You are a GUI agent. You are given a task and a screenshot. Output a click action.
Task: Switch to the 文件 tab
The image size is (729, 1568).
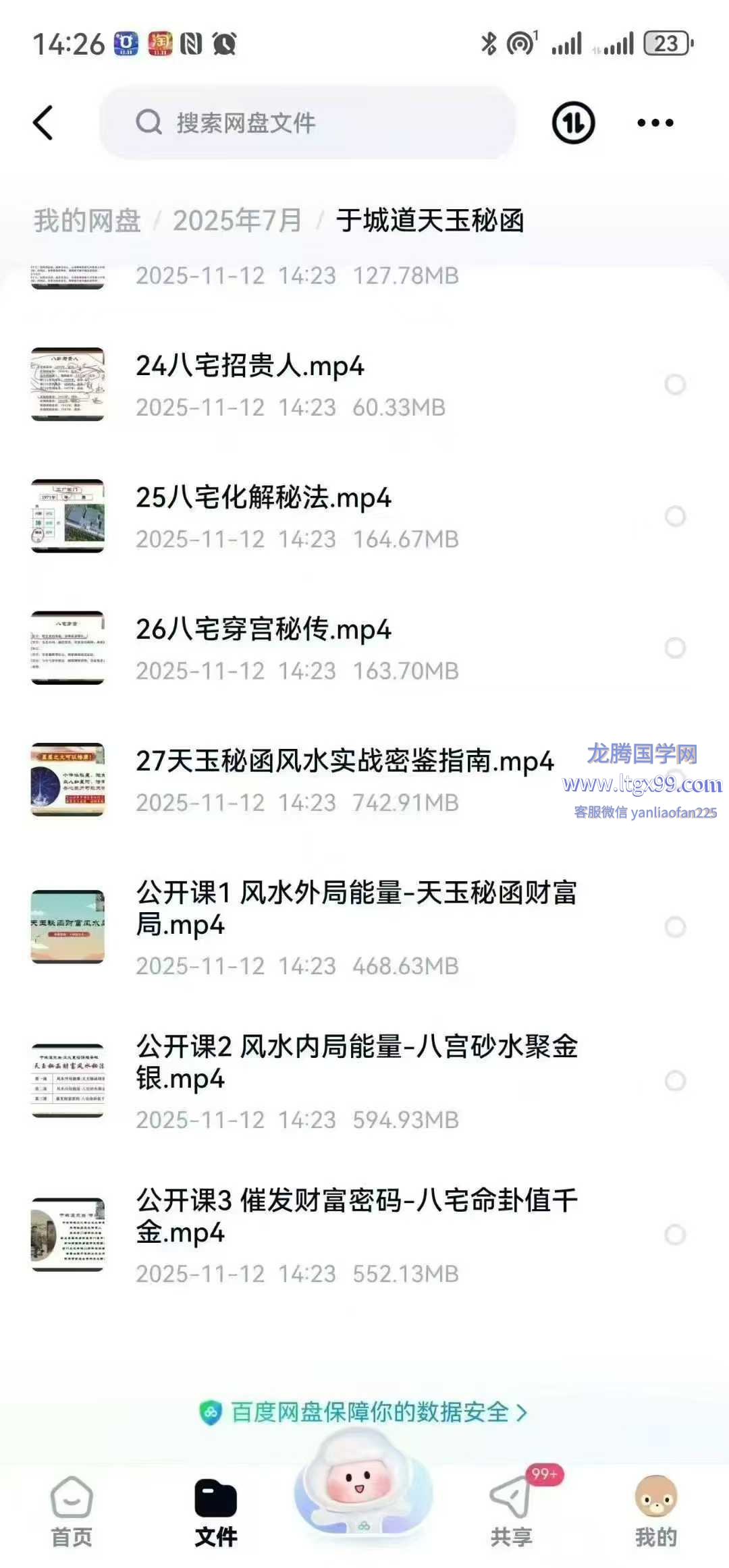(x=216, y=1511)
